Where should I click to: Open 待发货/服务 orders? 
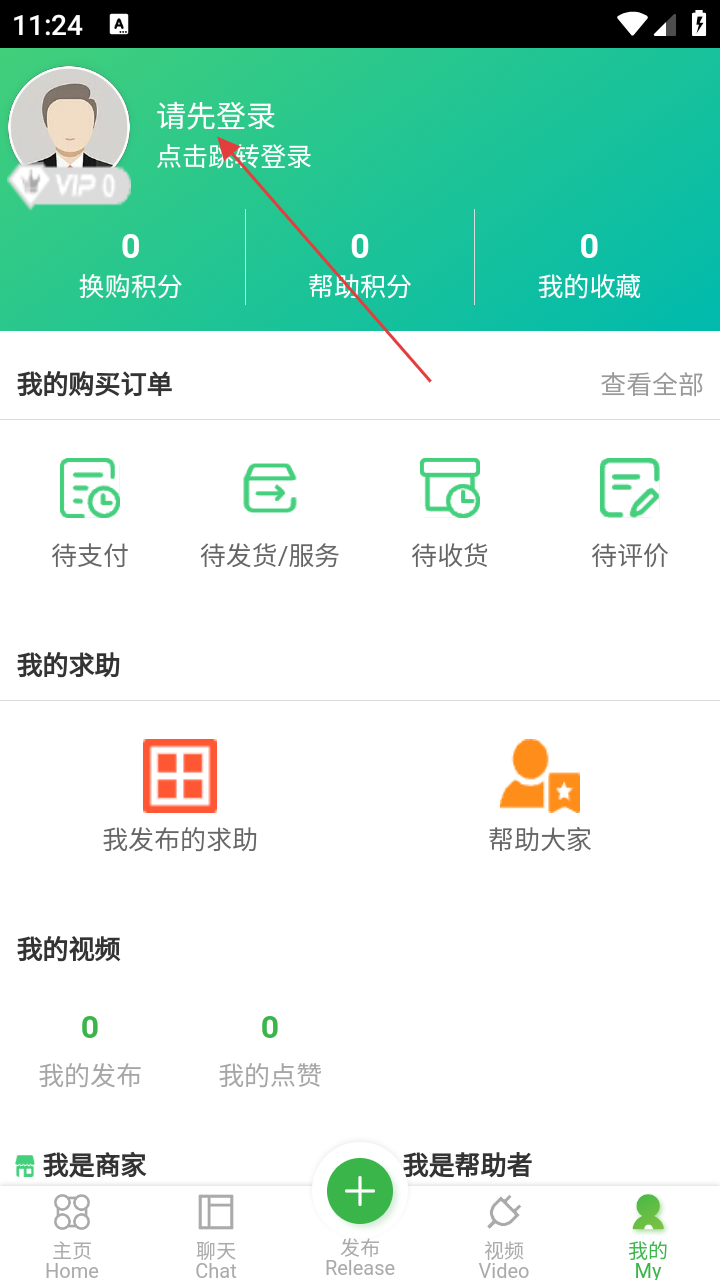click(x=270, y=512)
